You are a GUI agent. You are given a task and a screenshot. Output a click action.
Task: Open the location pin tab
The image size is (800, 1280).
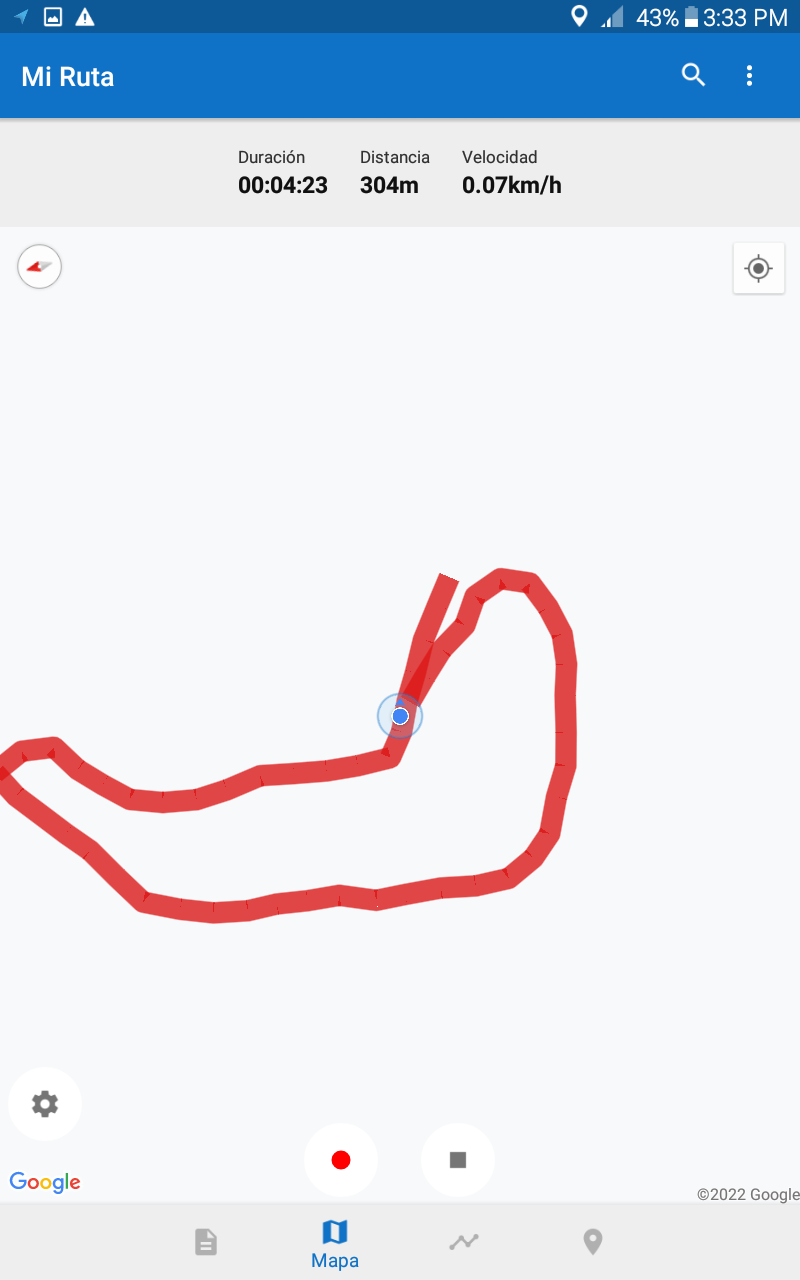point(593,1242)
